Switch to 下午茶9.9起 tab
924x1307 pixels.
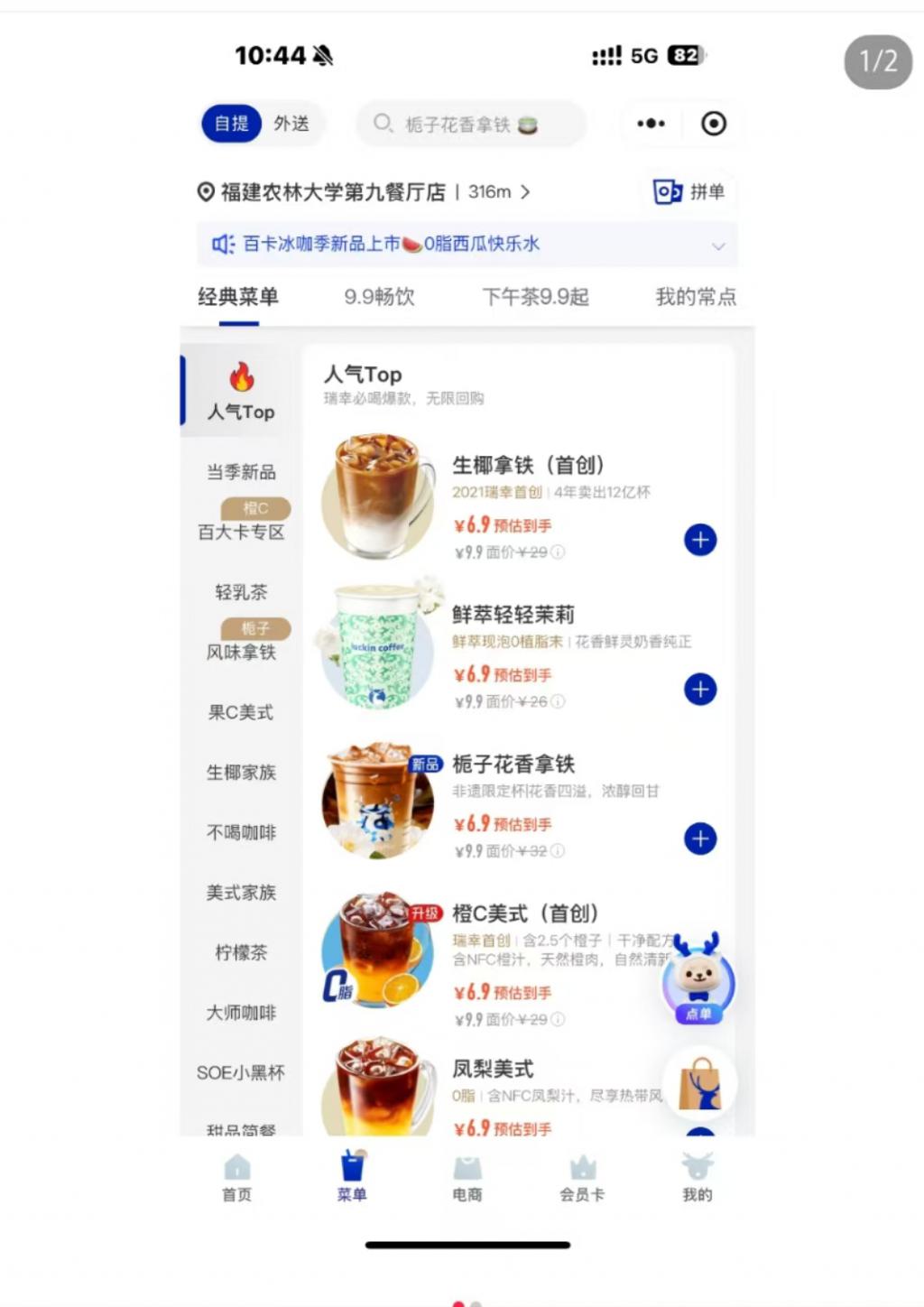pos(535,297)
